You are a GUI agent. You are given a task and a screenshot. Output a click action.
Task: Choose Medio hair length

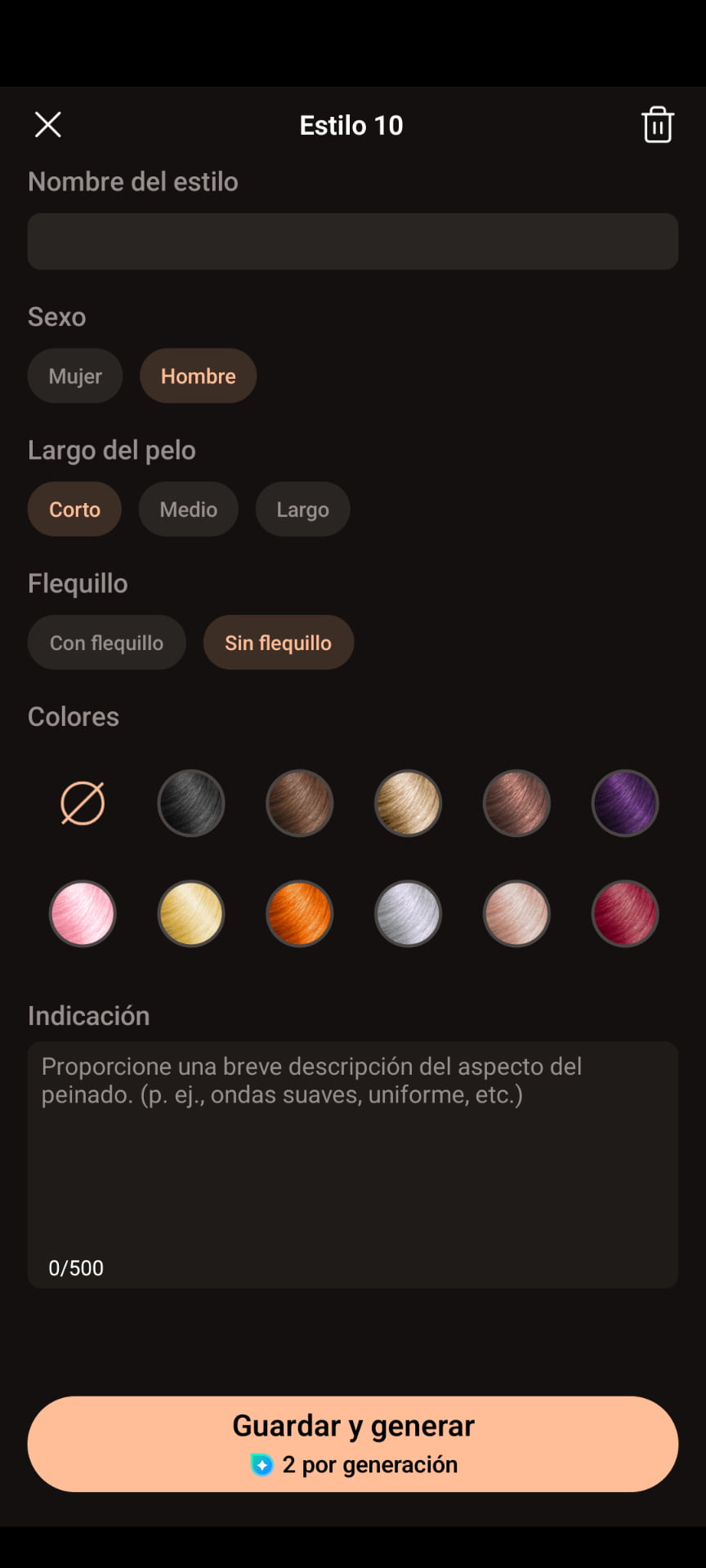[x=188, y=509]
